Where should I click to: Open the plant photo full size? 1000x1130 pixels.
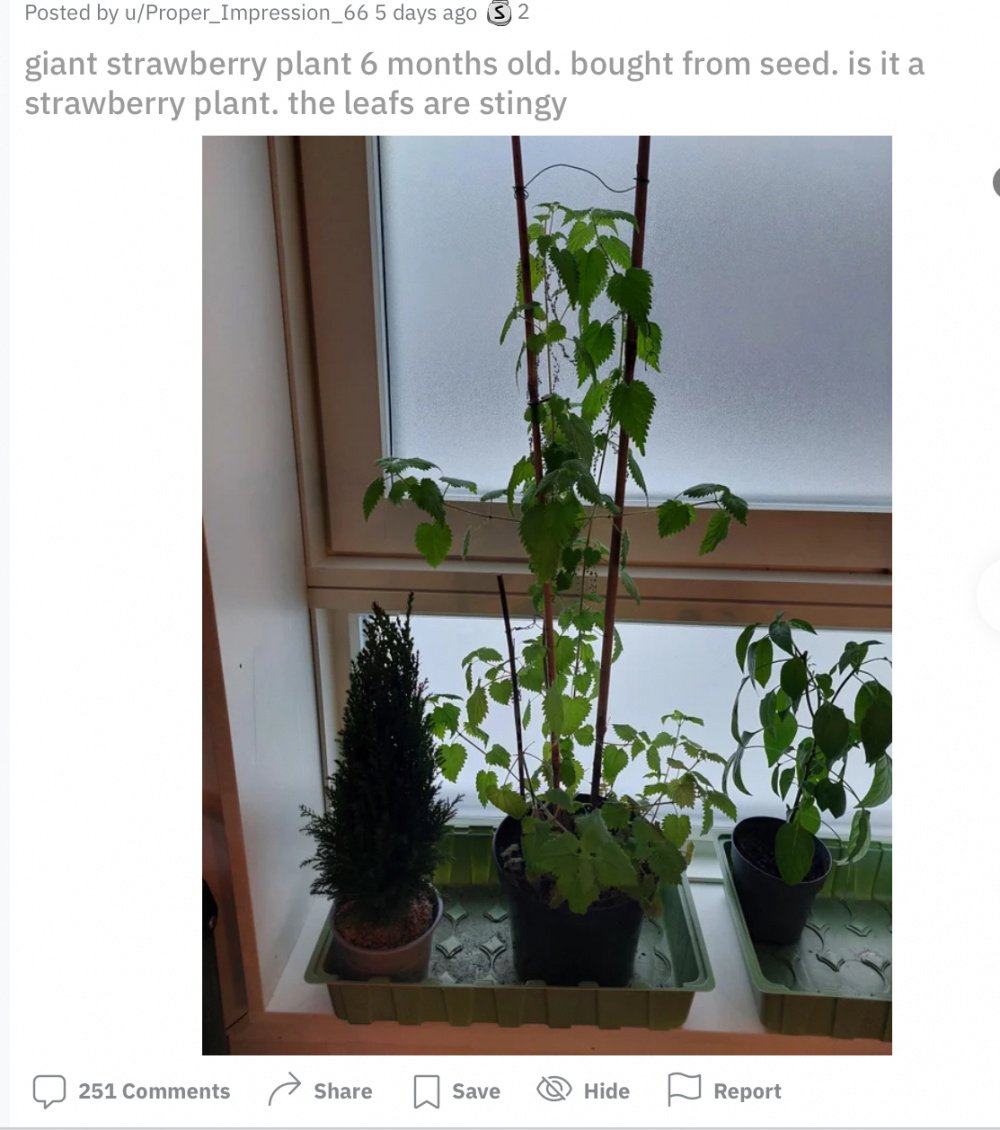(546, 595)
